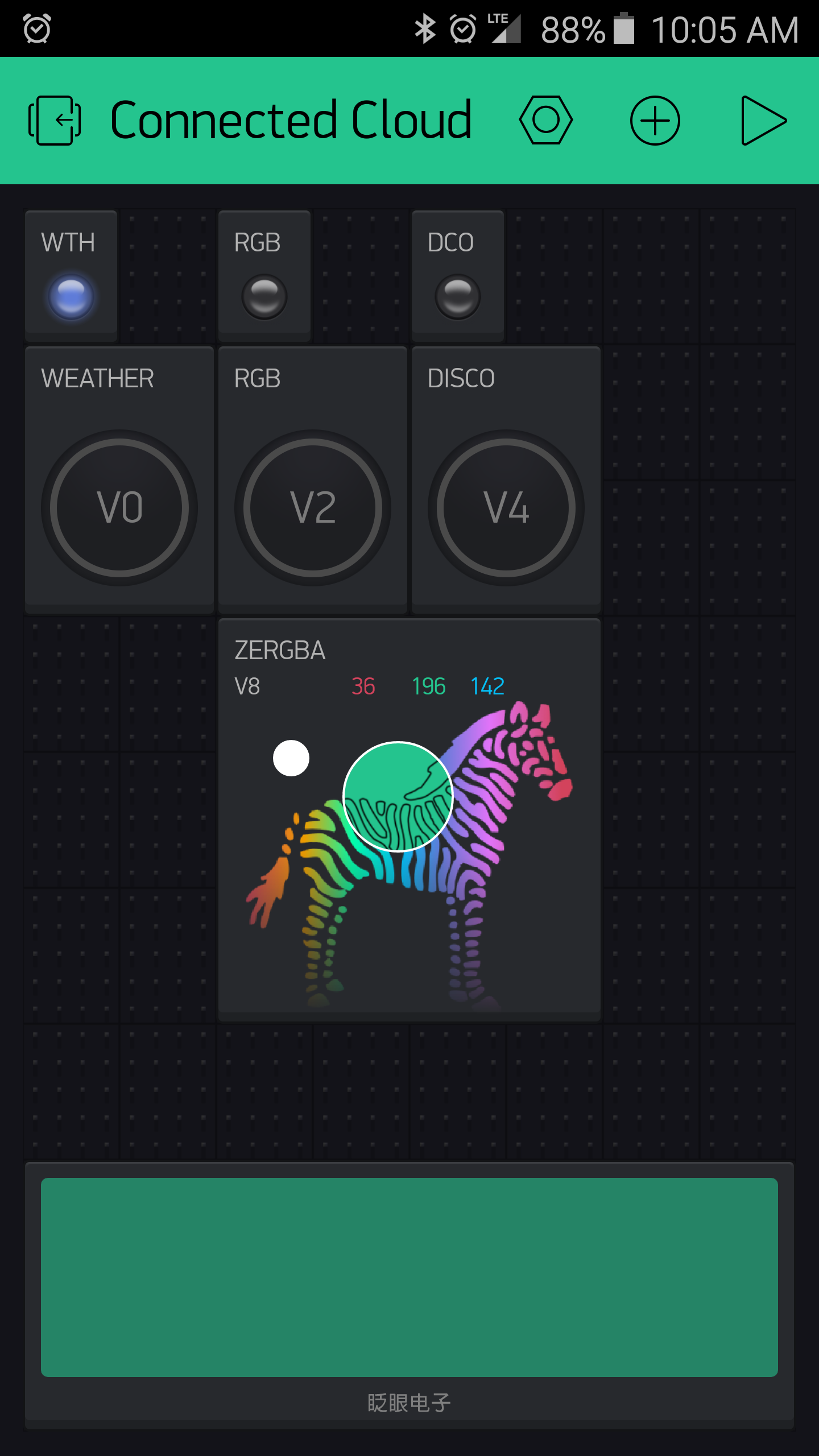
Task: Add a new widget with plus icon
Action: click(655, 120)
